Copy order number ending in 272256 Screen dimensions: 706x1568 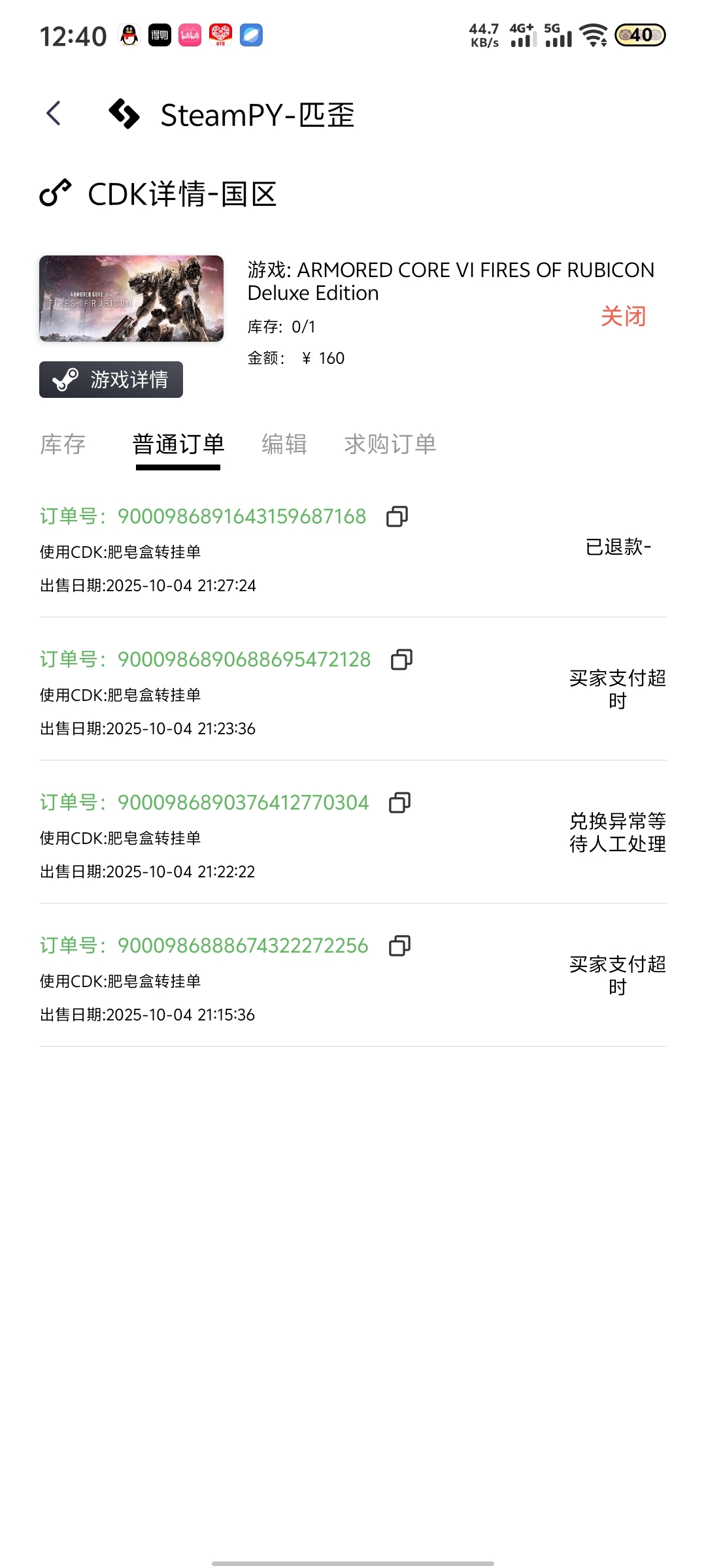[399, 946]
